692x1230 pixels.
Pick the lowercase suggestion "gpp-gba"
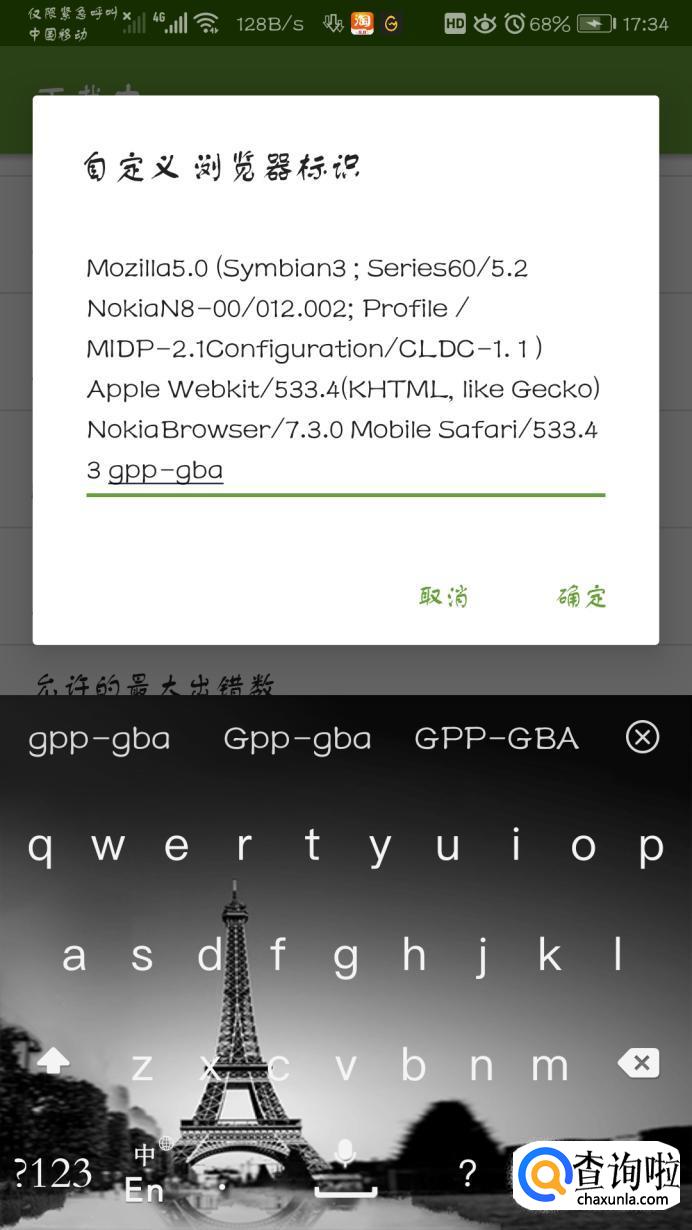point(99,739)
